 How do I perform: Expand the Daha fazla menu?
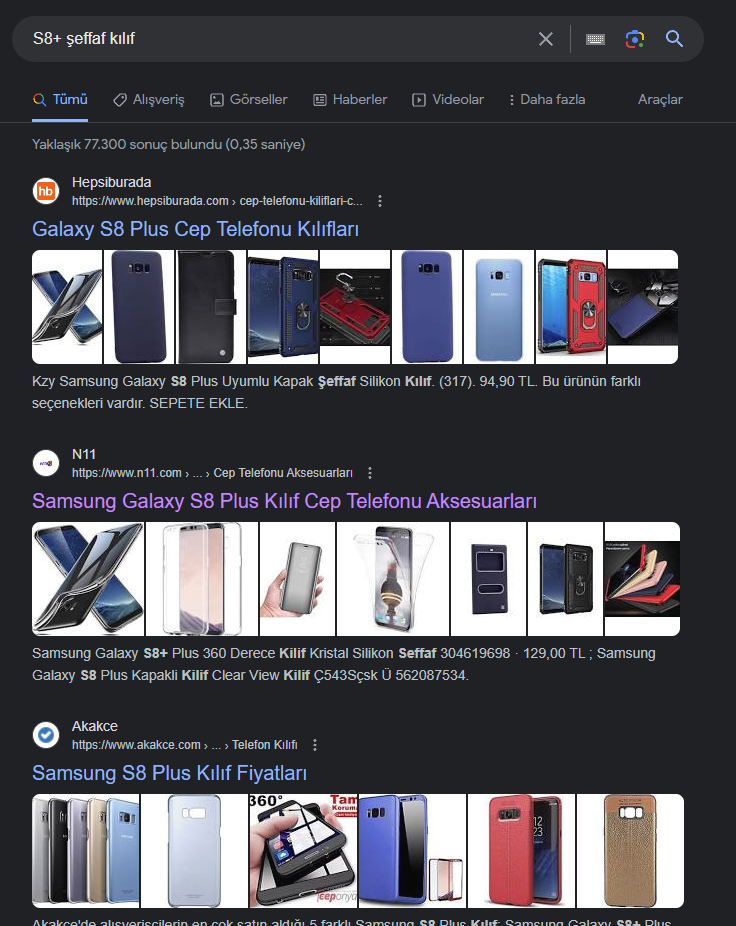pyautogui.click(x=546, y=100)
